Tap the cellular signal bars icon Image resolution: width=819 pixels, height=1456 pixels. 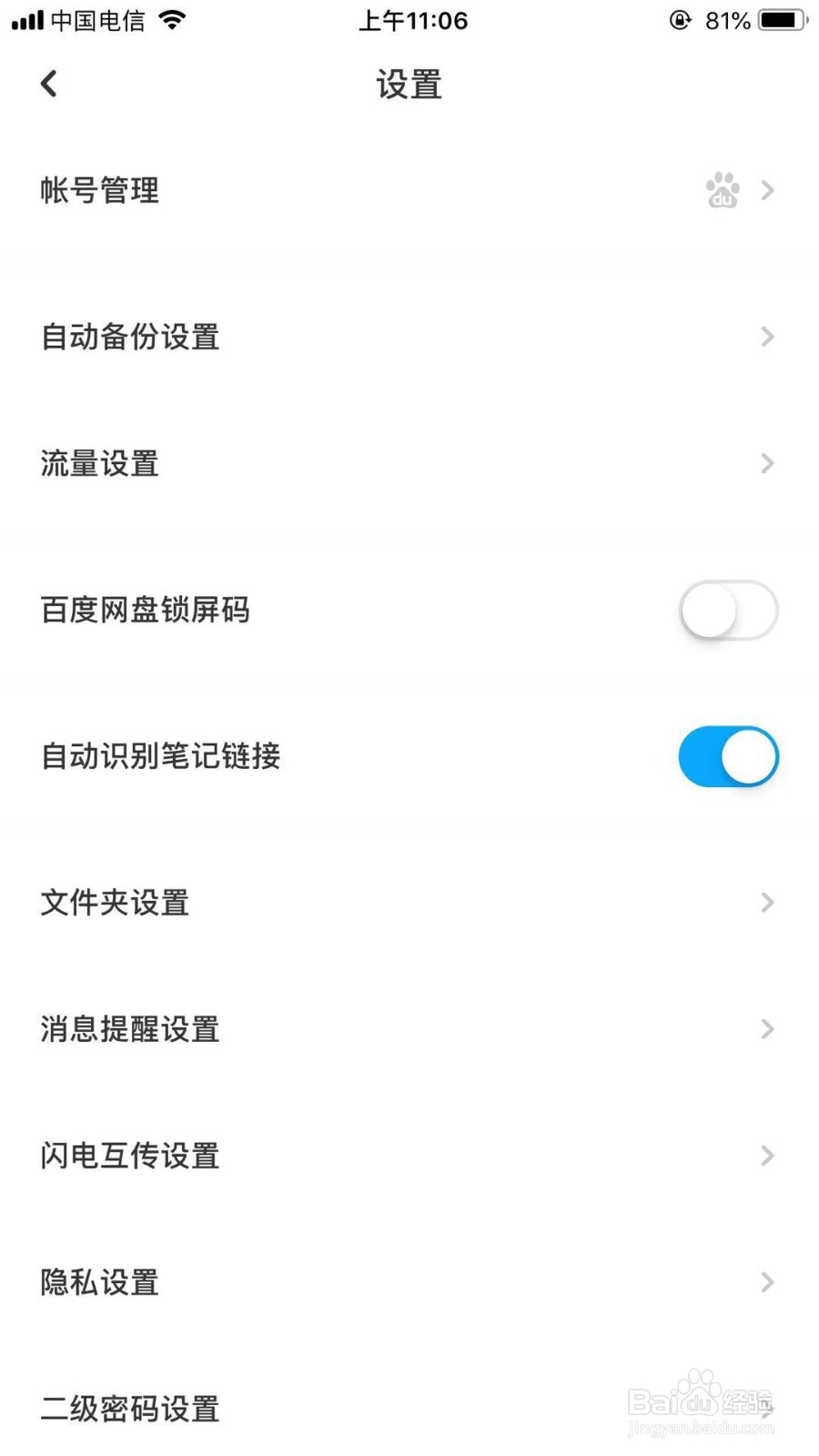(26, 19)
